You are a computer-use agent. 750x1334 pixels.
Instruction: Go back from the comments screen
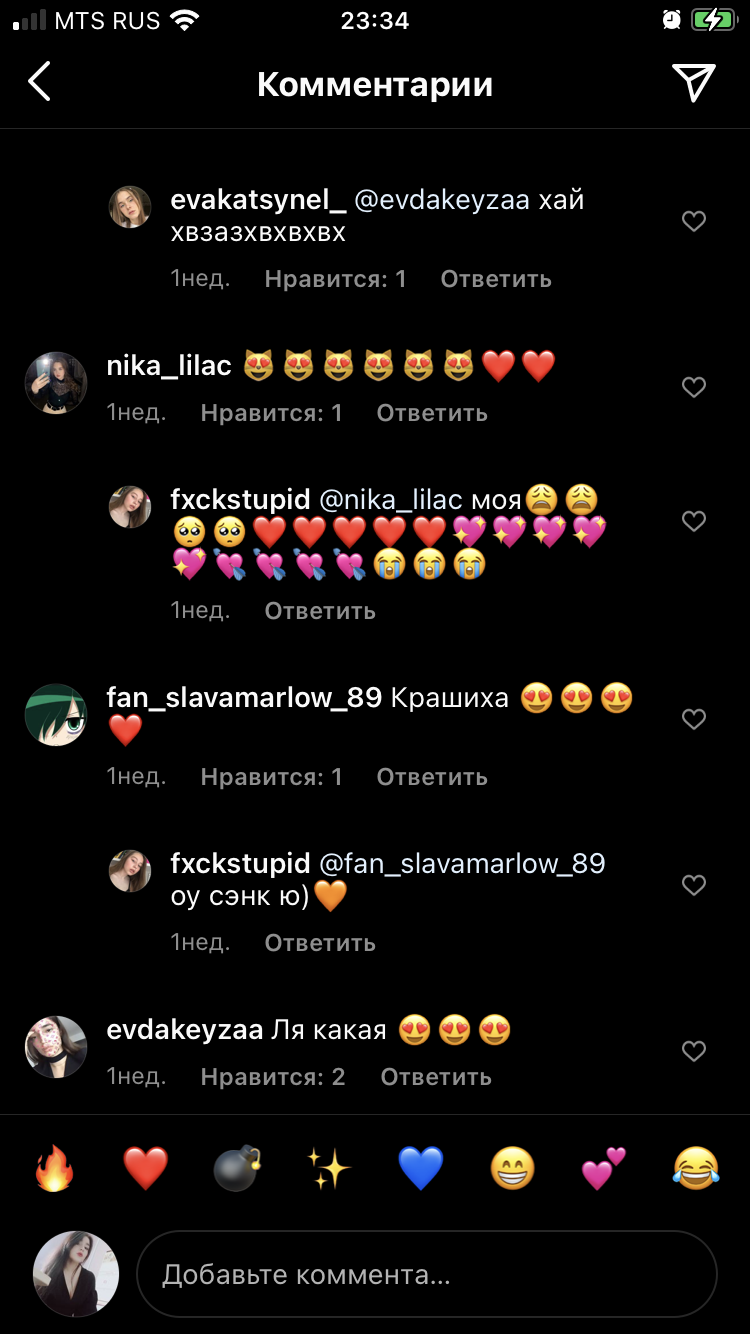point(40,83)
